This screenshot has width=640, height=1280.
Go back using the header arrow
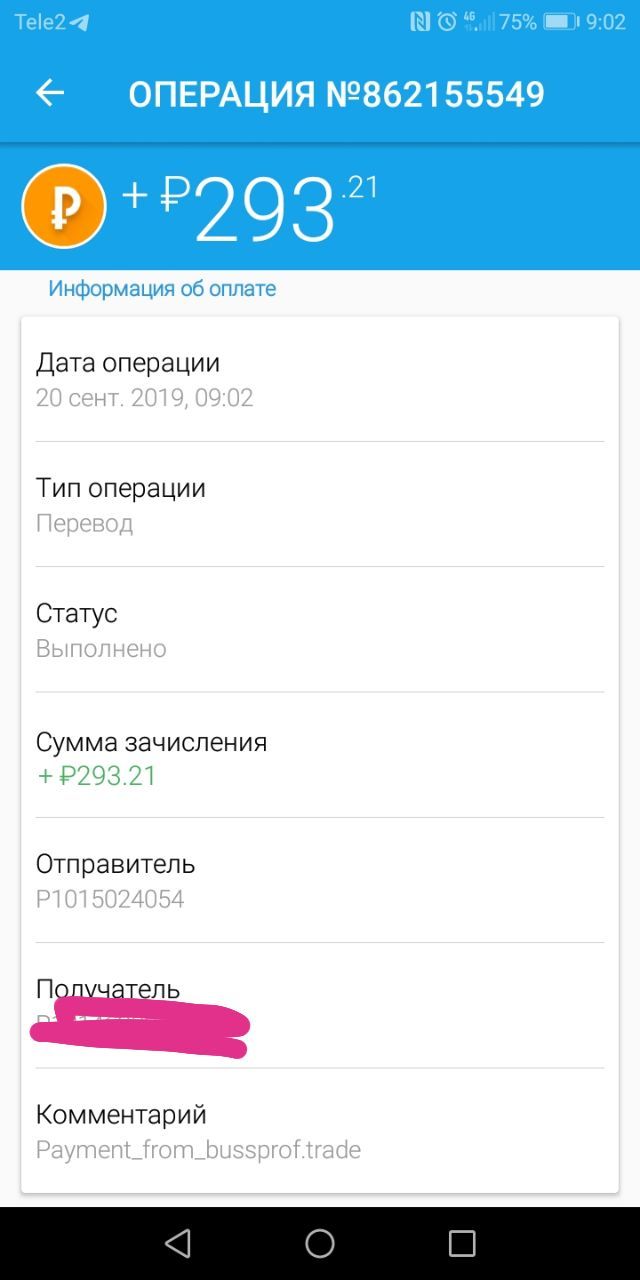click(x=50, y=93)
